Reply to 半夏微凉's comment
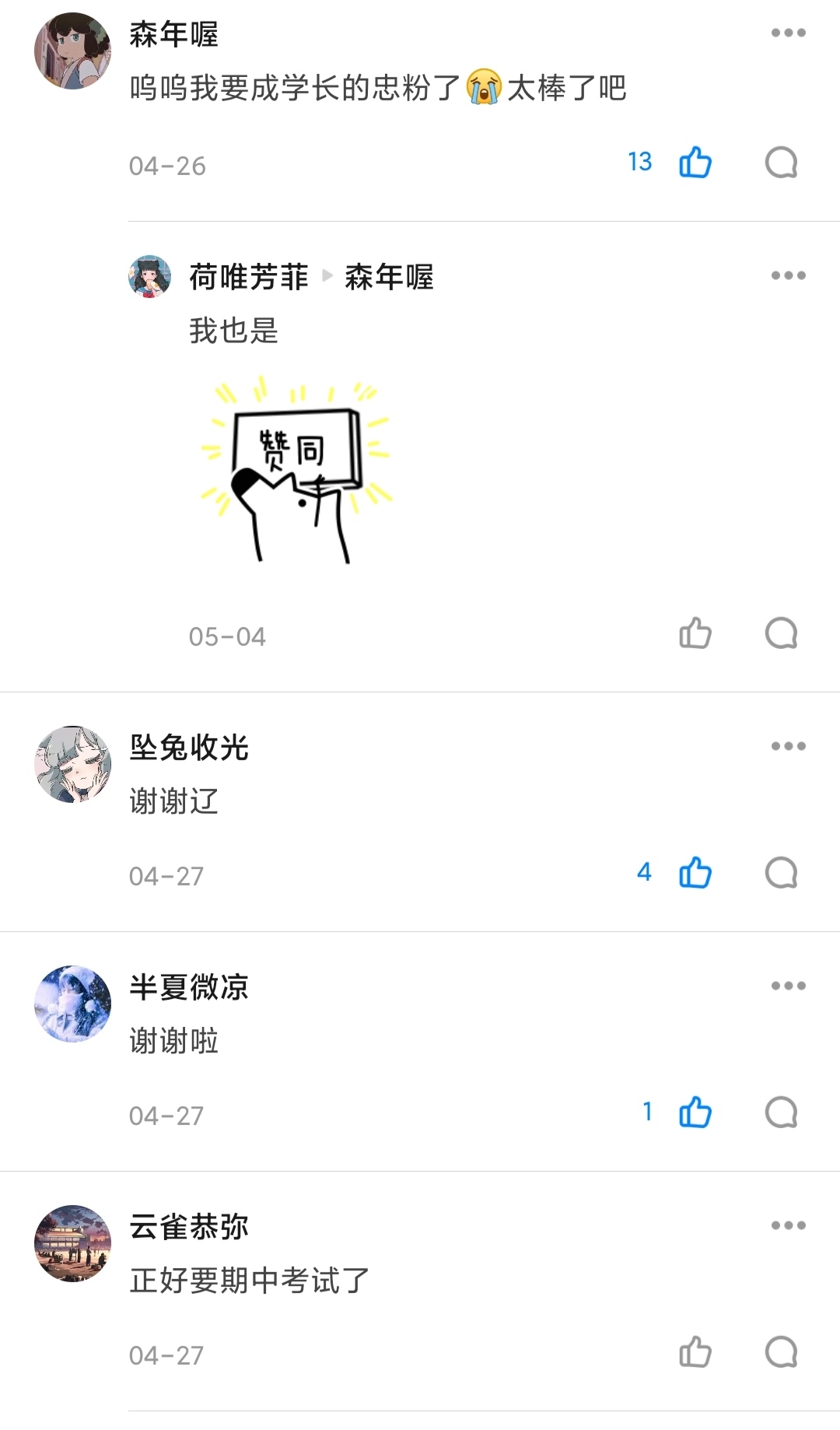Viewport: 840px width, 1430px height. [x=781, y=1113]
